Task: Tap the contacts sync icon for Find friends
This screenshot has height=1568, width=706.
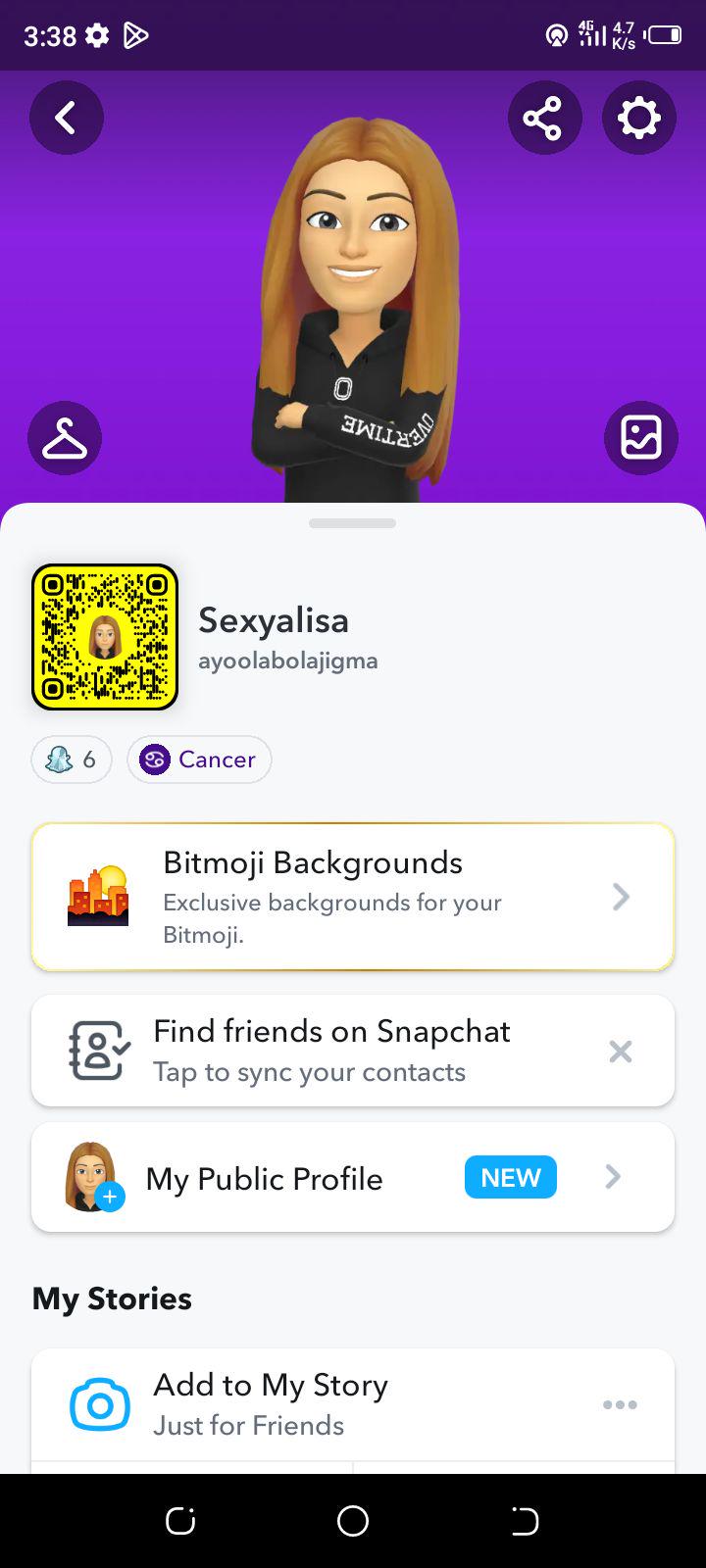Action: [96, 1050]
